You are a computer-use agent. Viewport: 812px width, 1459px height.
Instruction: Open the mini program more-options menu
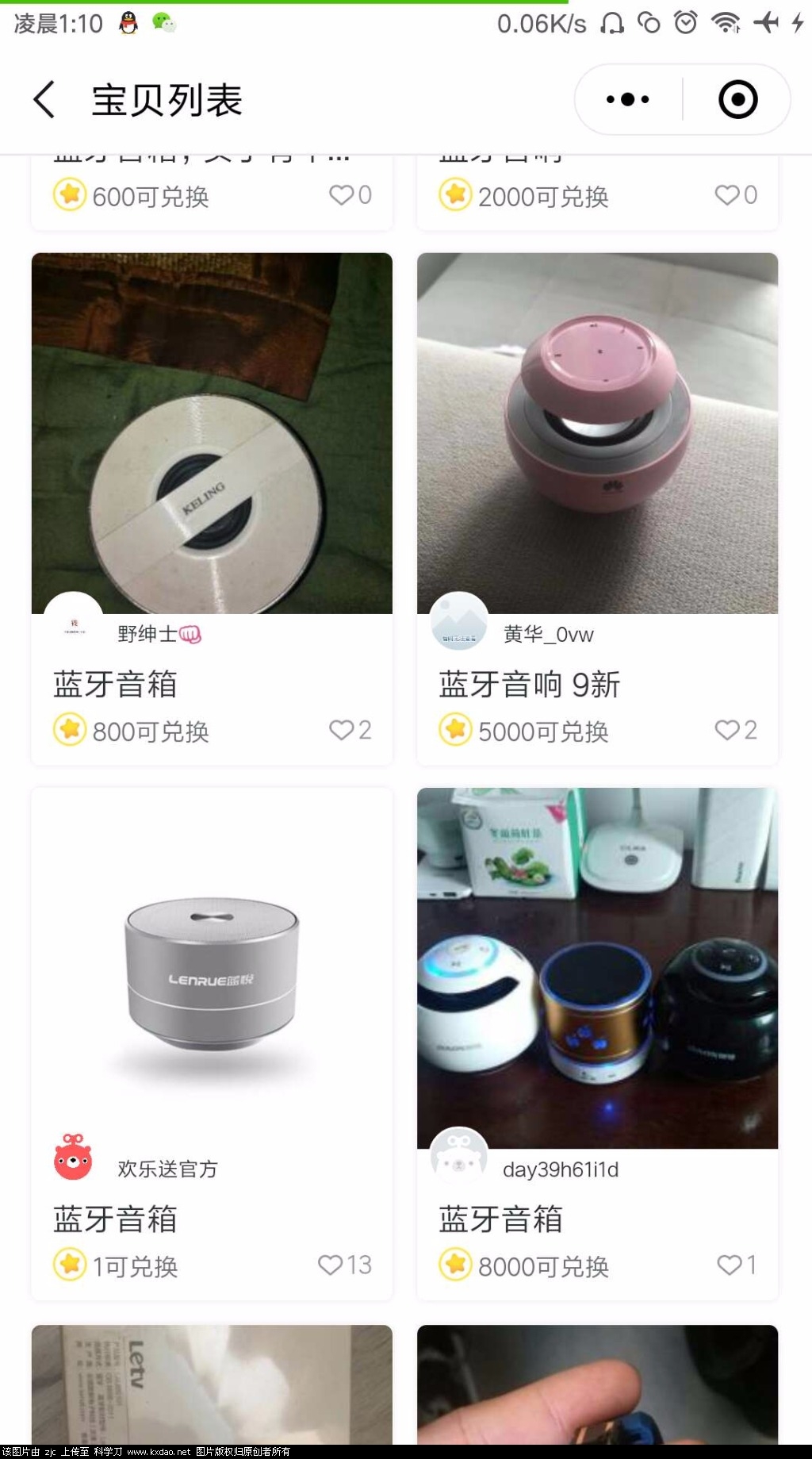[x=628, y=100]
